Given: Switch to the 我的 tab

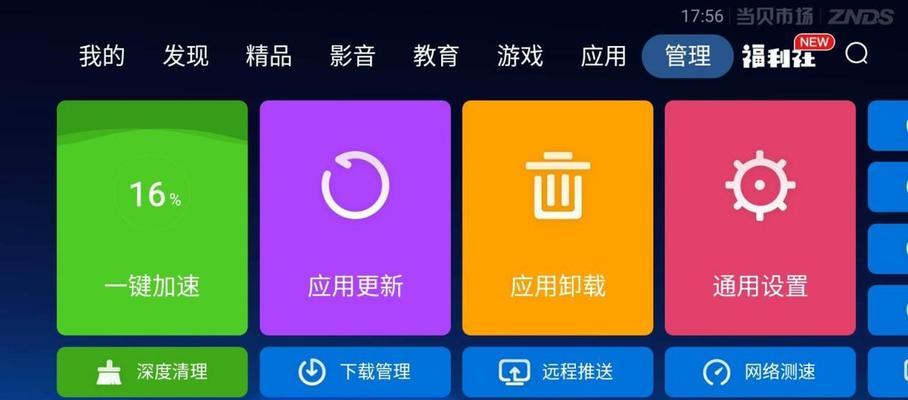Looking at the screenshot, I should (x=102, y=56).
